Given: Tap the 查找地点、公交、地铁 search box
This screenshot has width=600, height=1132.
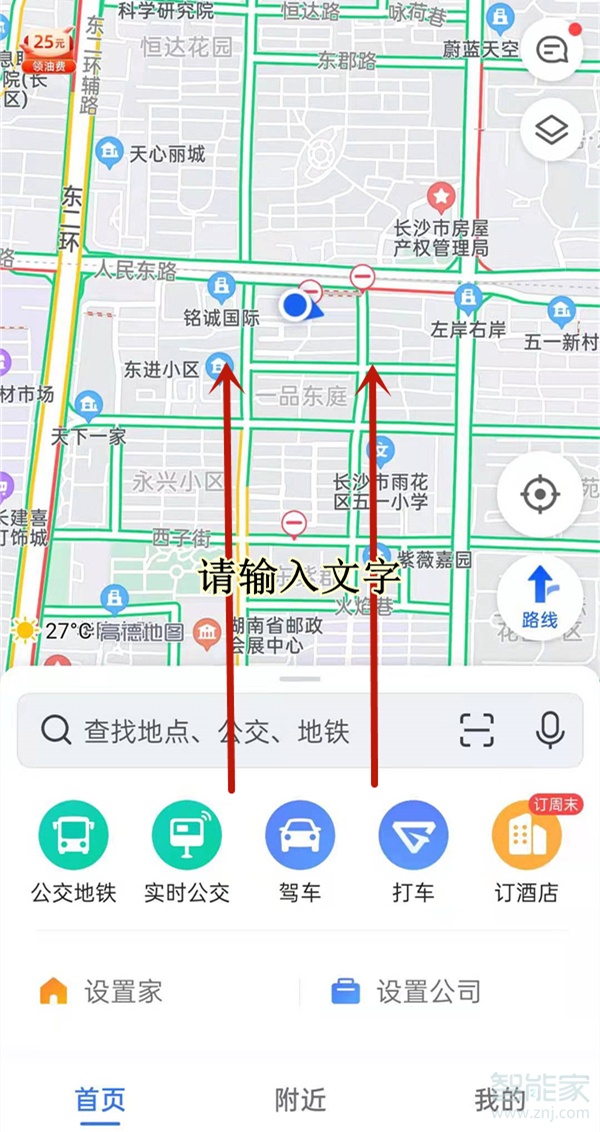Looking at the screenshot, I should tap(240, 731).
